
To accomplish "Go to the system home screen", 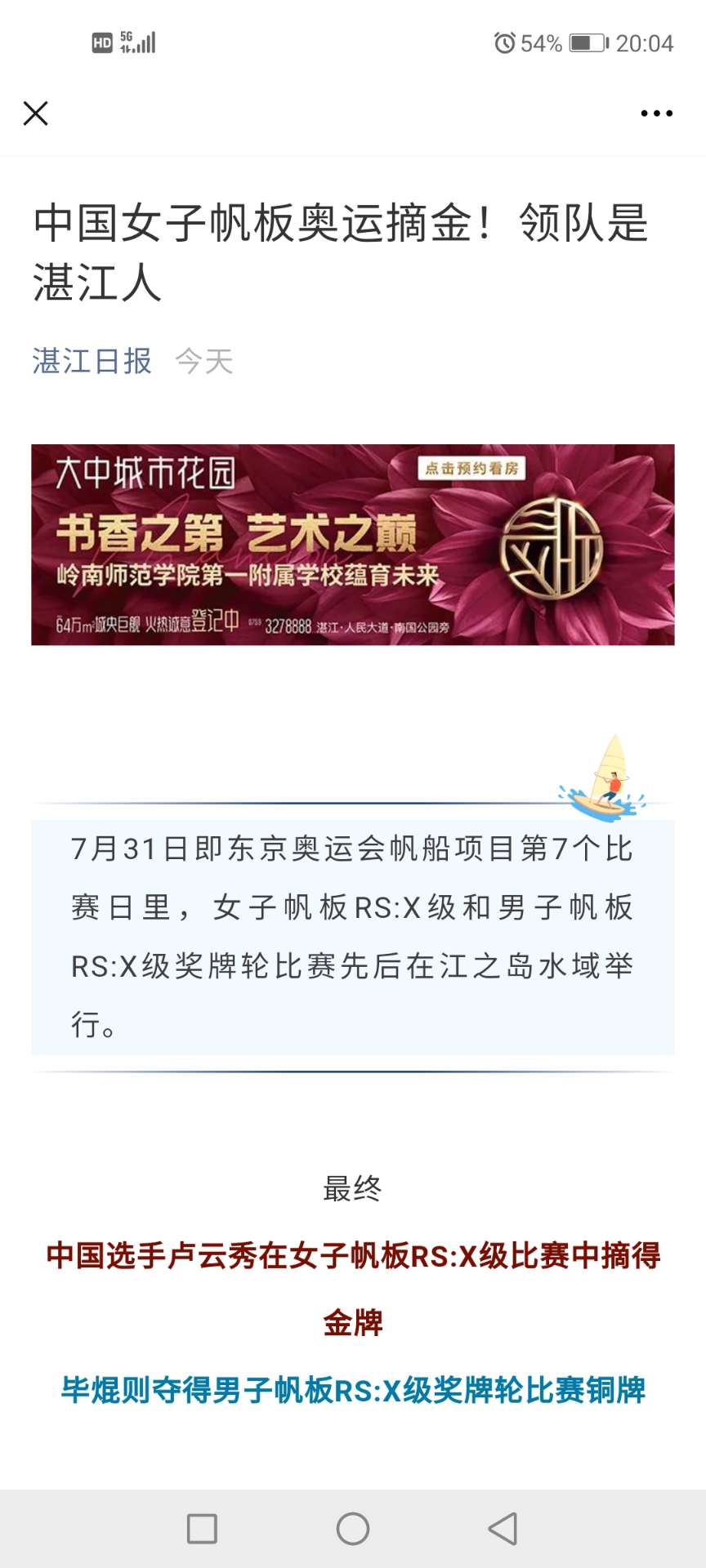I will pyautogui.click(x=353, y=1528).
